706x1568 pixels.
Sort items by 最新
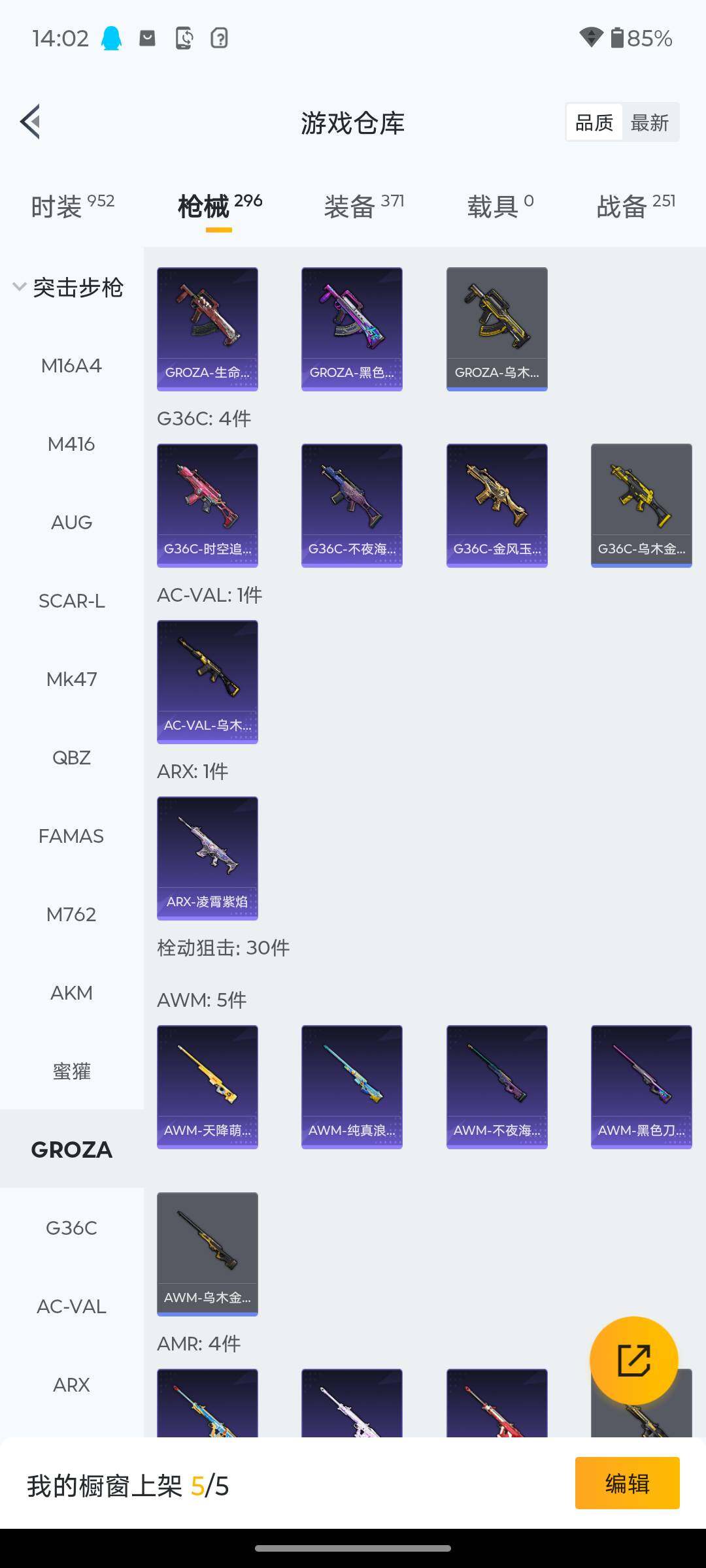[649, 122]
